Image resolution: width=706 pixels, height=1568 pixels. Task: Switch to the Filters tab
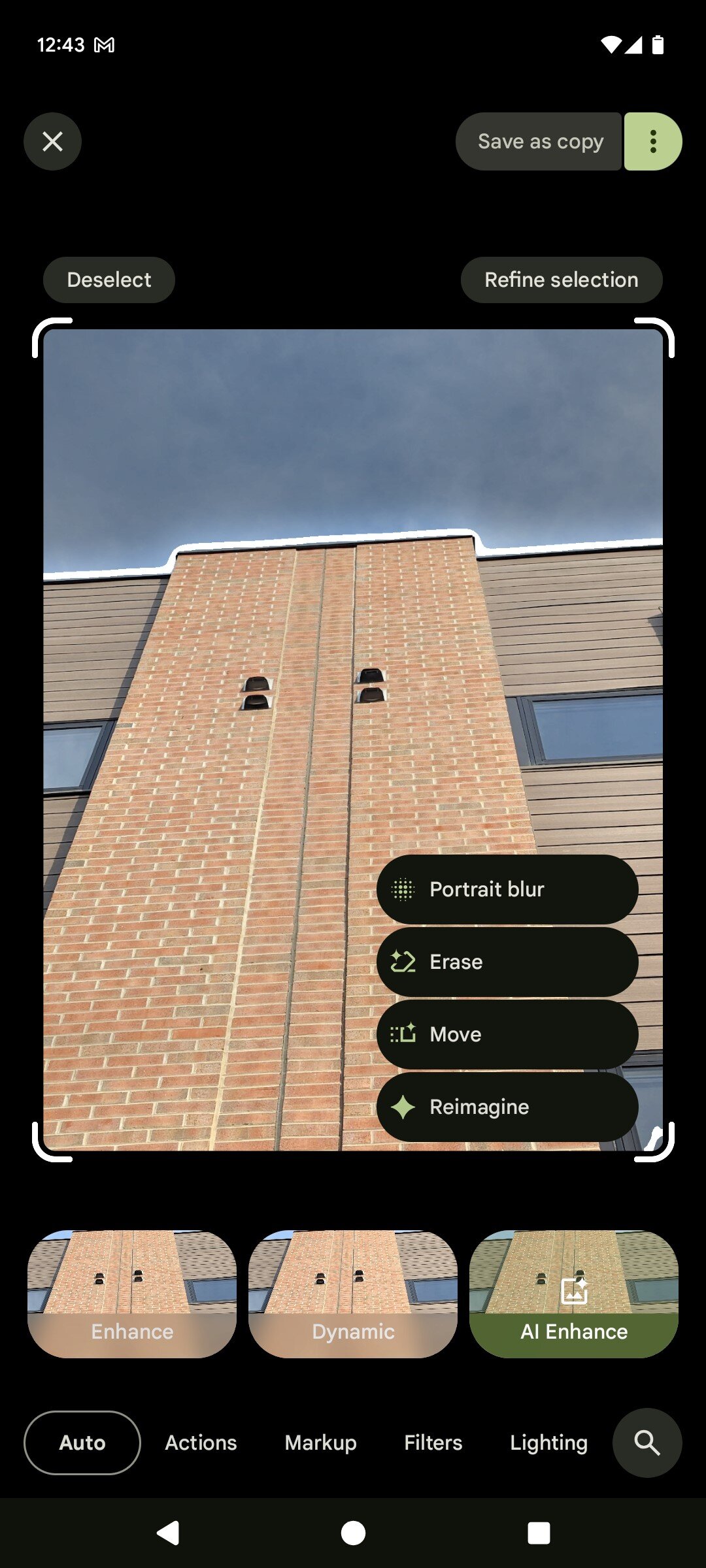click(433, 1443)
